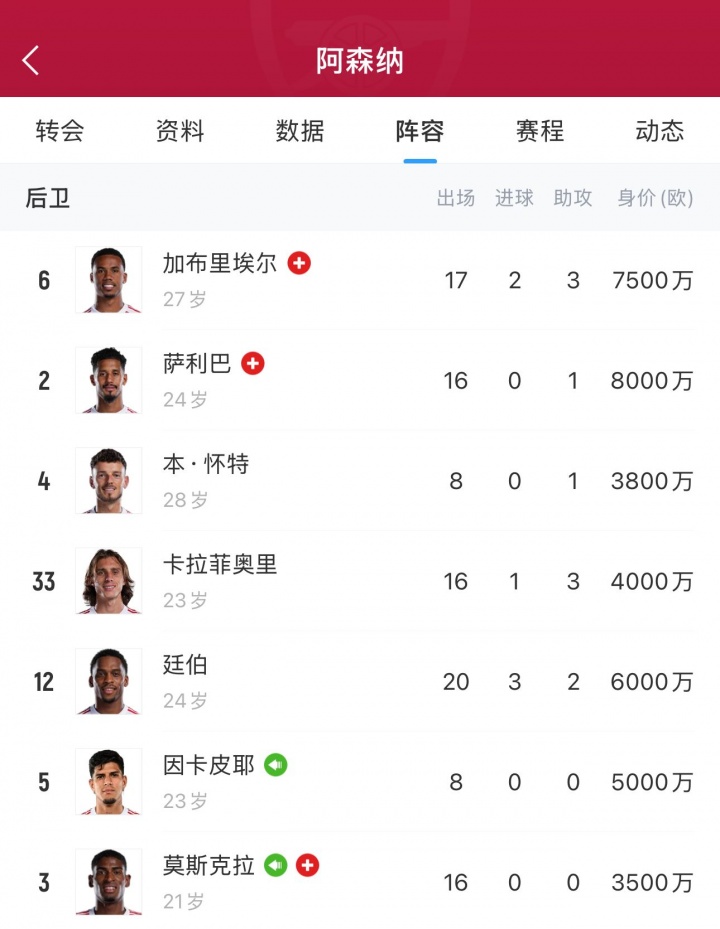The height and width of the screenshot is (929, 720).
Task: Tap 加布里埃尔's player photo
Action: pyautogui.click(x=108, y=281)
